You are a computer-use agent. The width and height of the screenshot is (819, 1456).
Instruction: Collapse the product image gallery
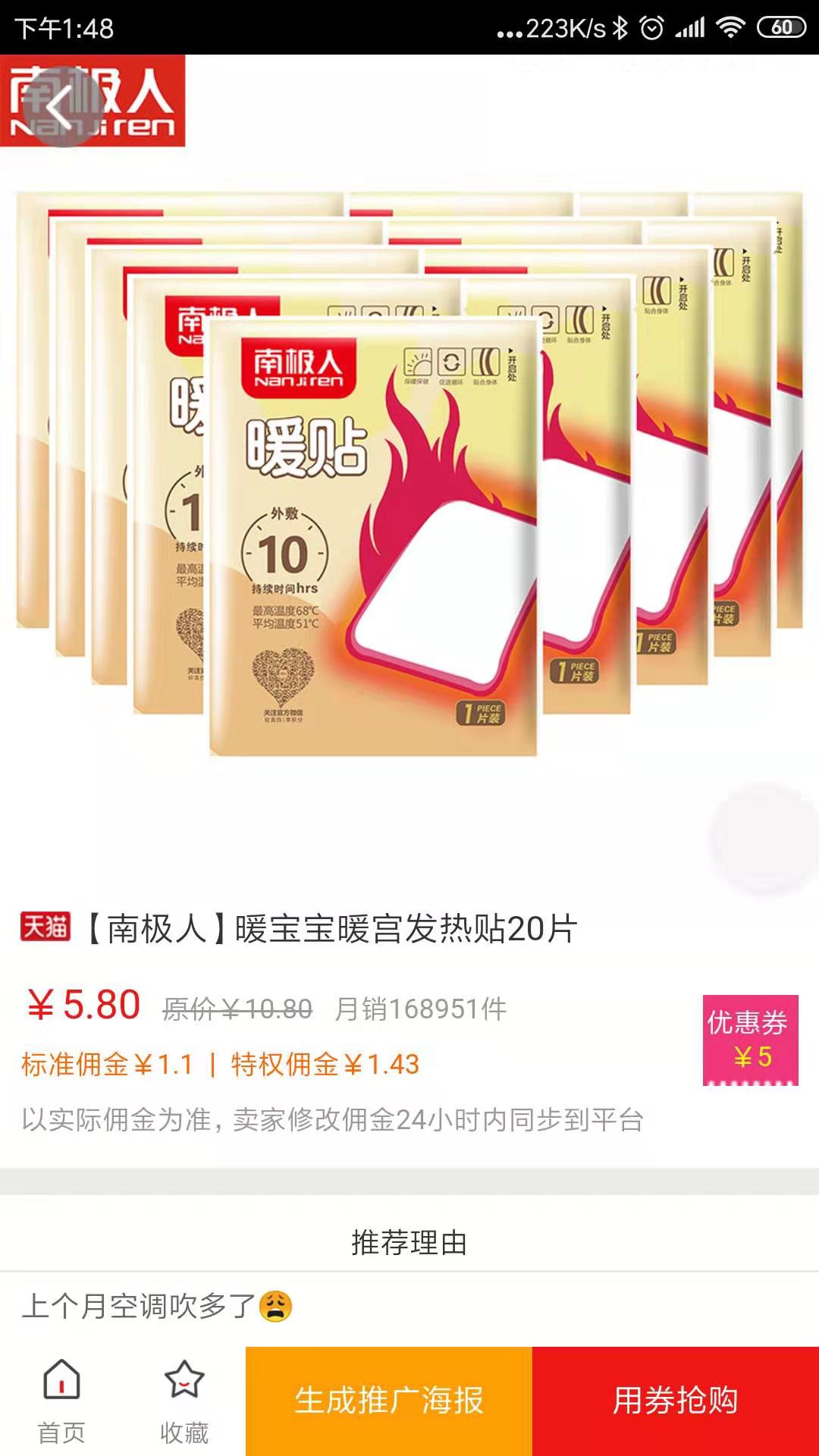[409, 531]
